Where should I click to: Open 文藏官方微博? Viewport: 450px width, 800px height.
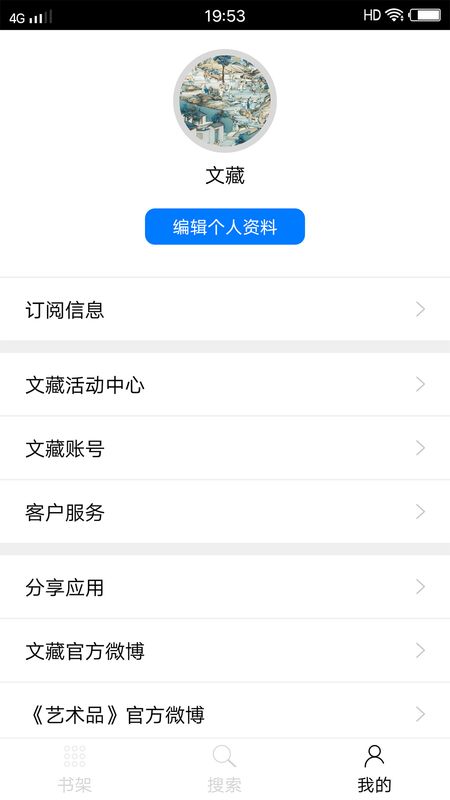tap(225, 651)
